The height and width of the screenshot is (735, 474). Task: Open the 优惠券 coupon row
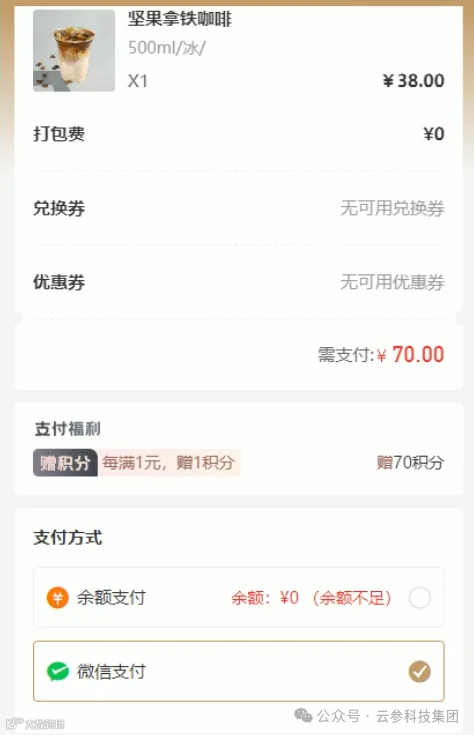tap(238, 282)
